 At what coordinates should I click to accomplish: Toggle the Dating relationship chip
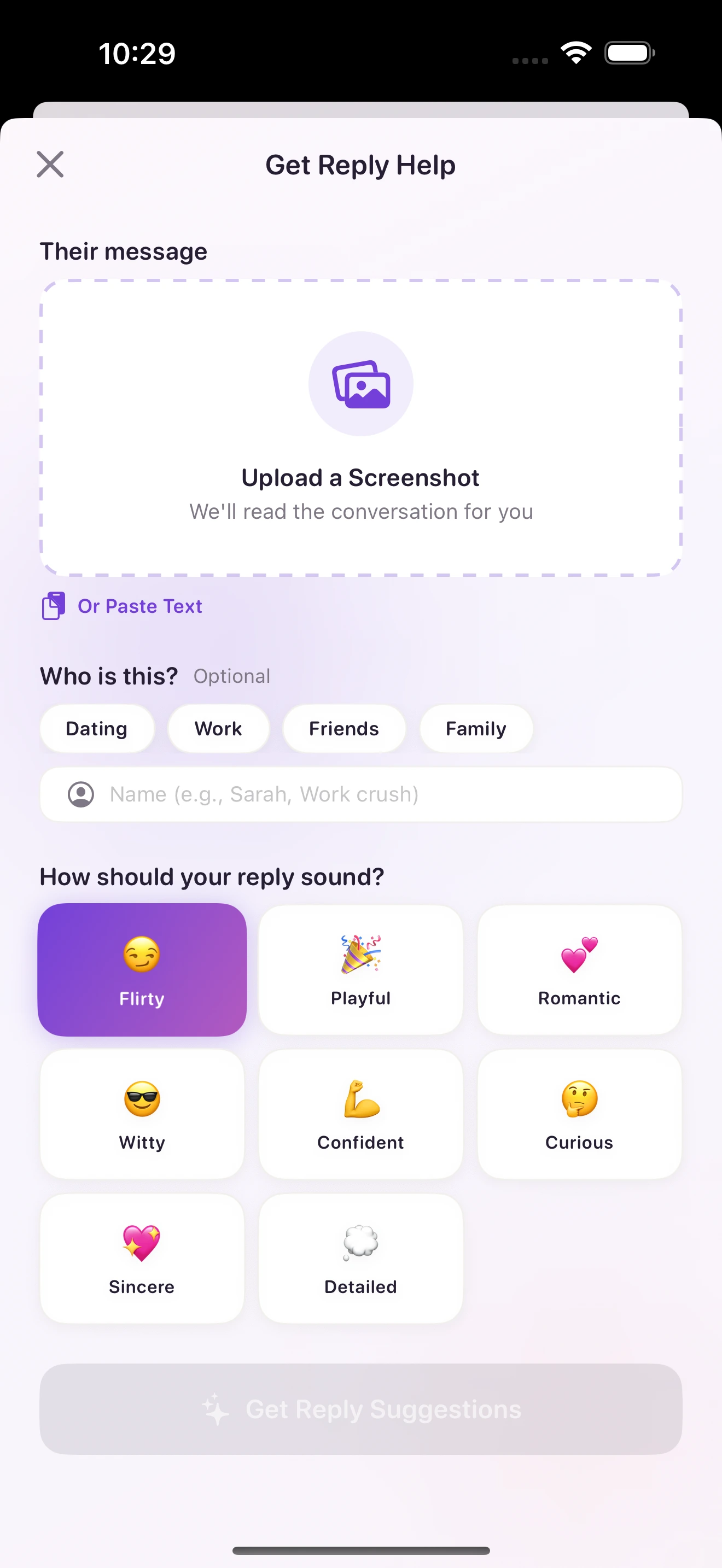point(97,728)
